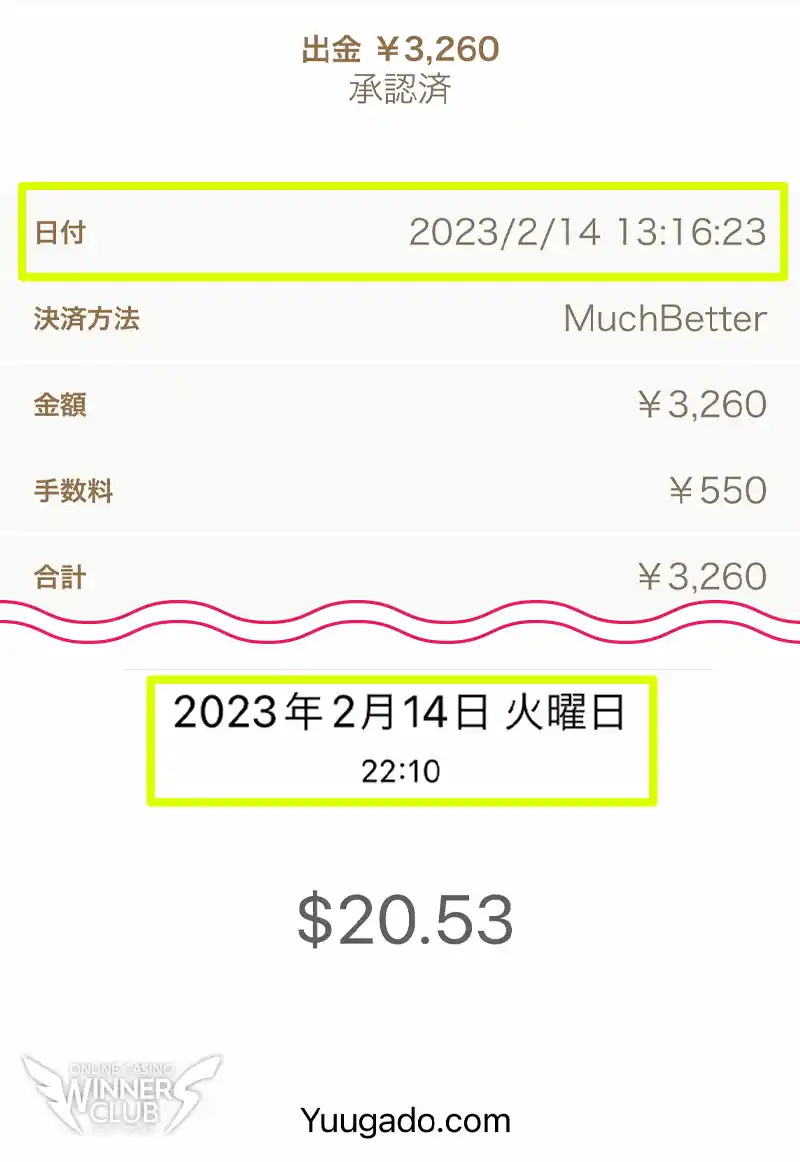Select the timestamp 2023/2/14 13:16:23
The image size is (800, 1162).
[x=590, y=232]
